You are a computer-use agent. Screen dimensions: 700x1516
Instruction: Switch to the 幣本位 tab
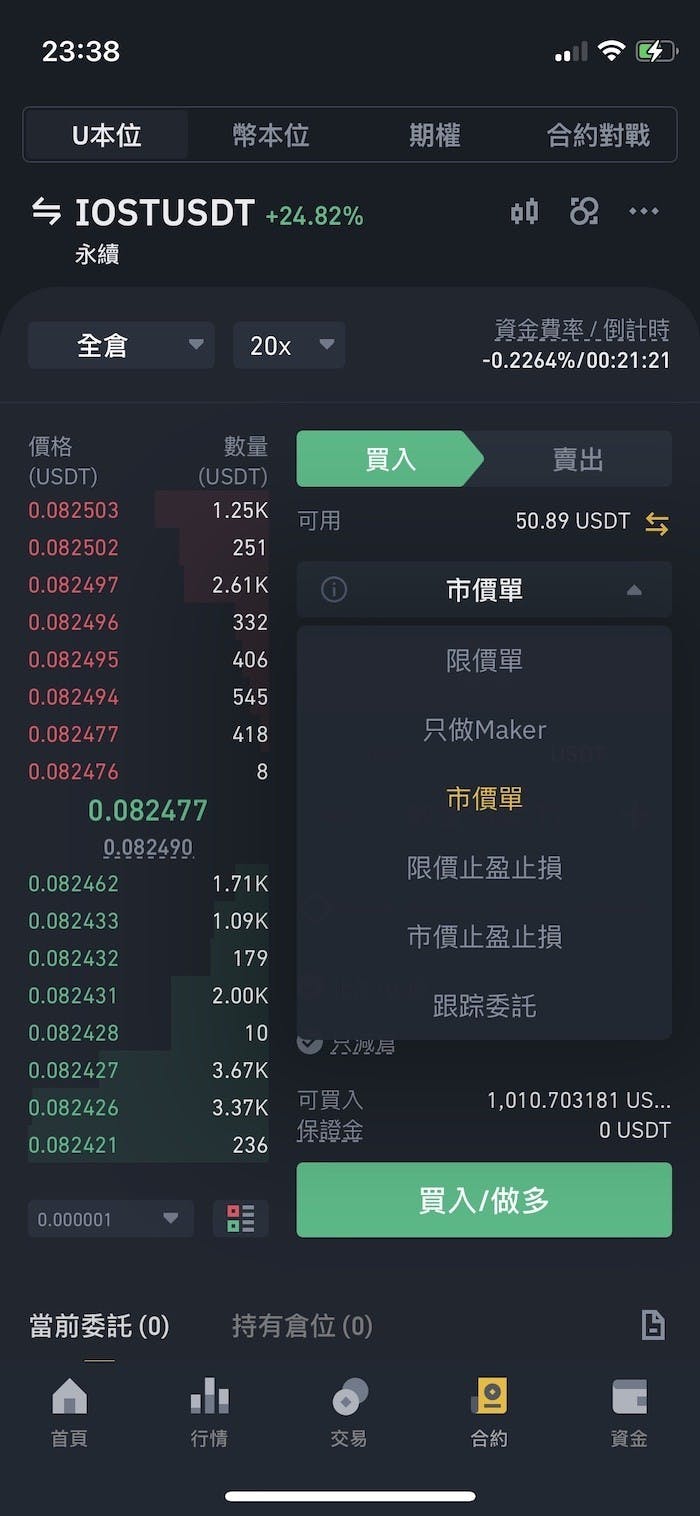tap(270, 136)
